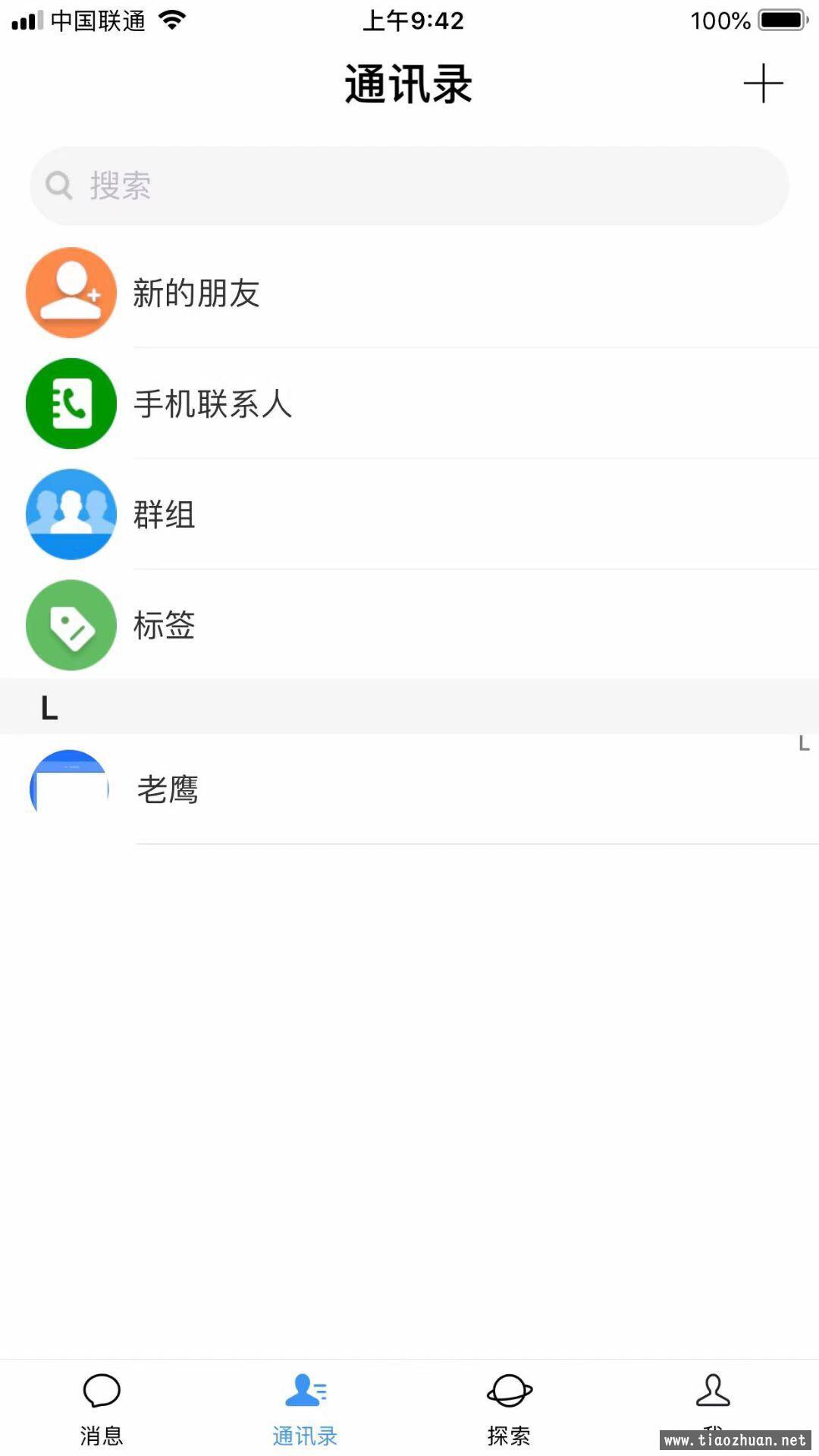Open the 群组 groups list
This screenshot has height=1456, width=819.
(409, 514)
